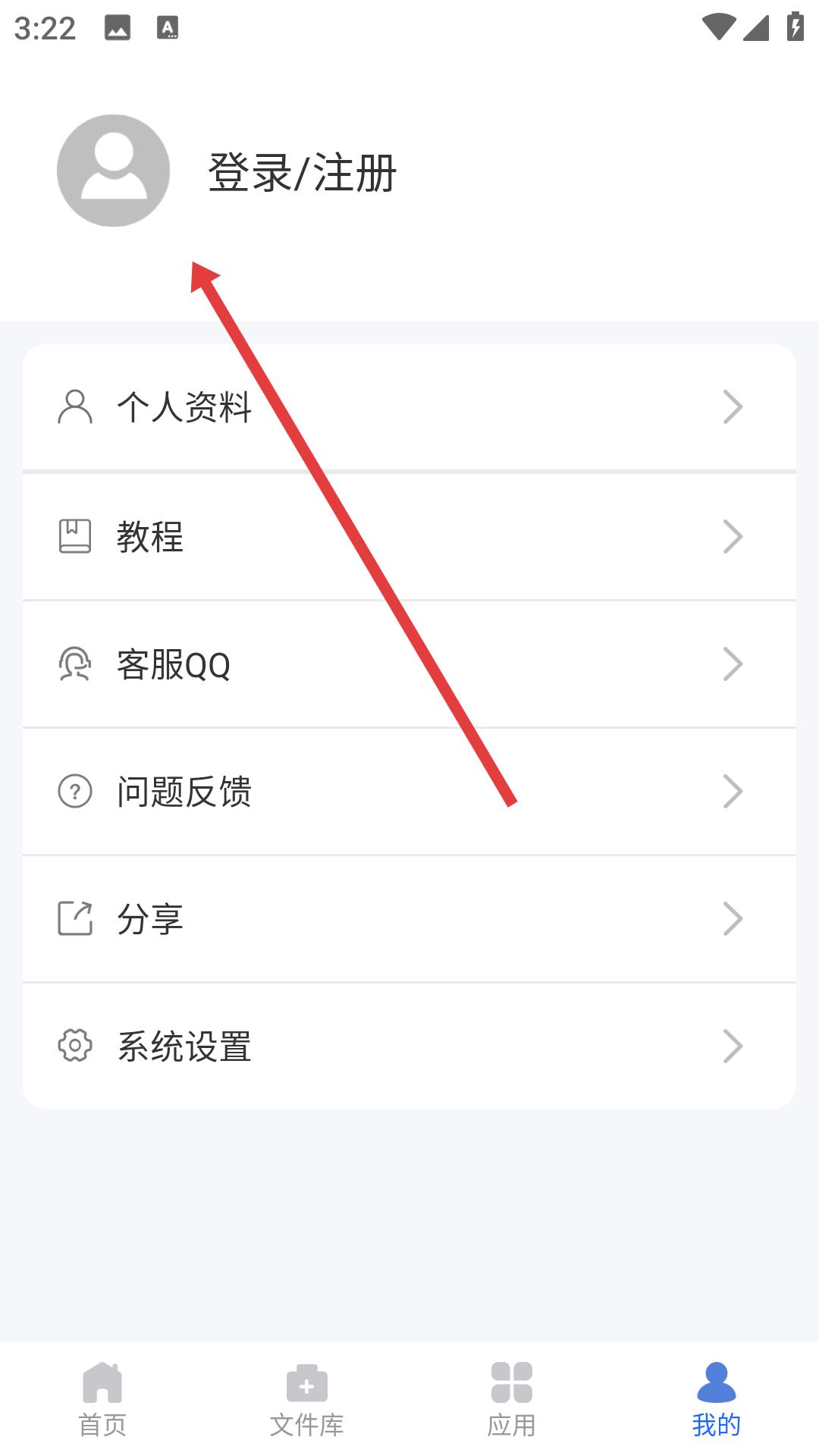Open the 教程 tutorials row

click(x=409, y=536)
